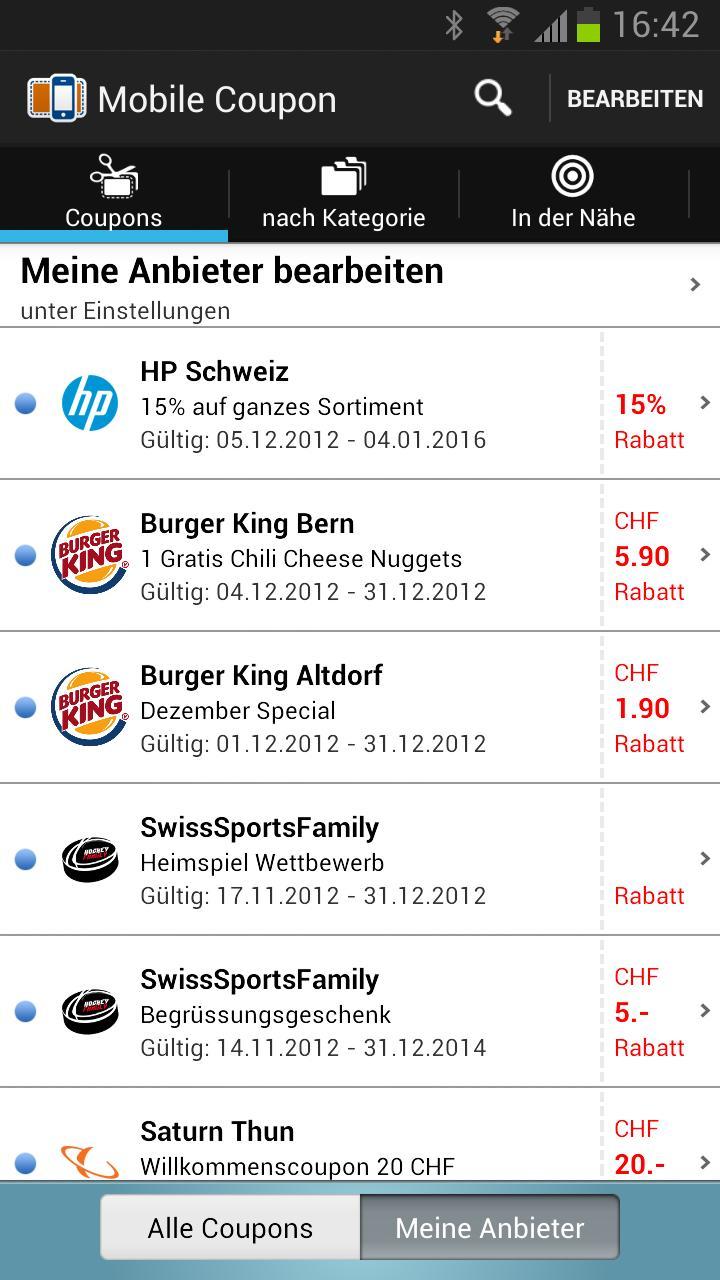This screenshot has width=720, height=1280.
Task: Show Alle Coupons
Action: click(230, 1228)
